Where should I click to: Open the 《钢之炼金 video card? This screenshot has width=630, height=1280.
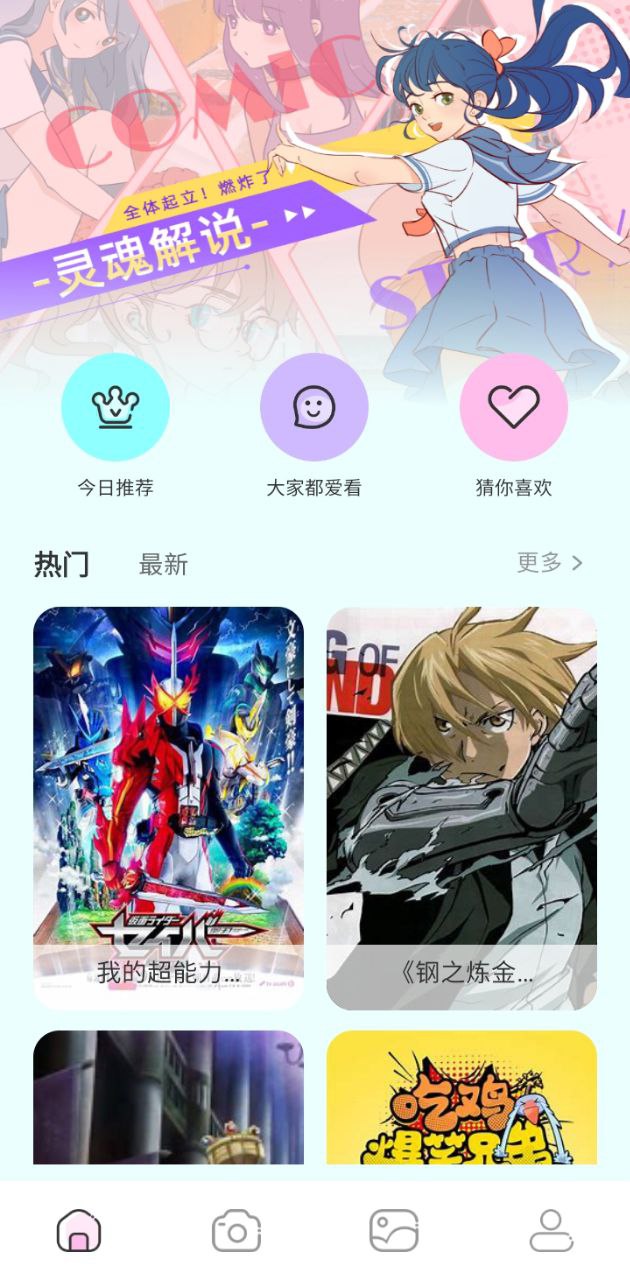pos(461,807)
